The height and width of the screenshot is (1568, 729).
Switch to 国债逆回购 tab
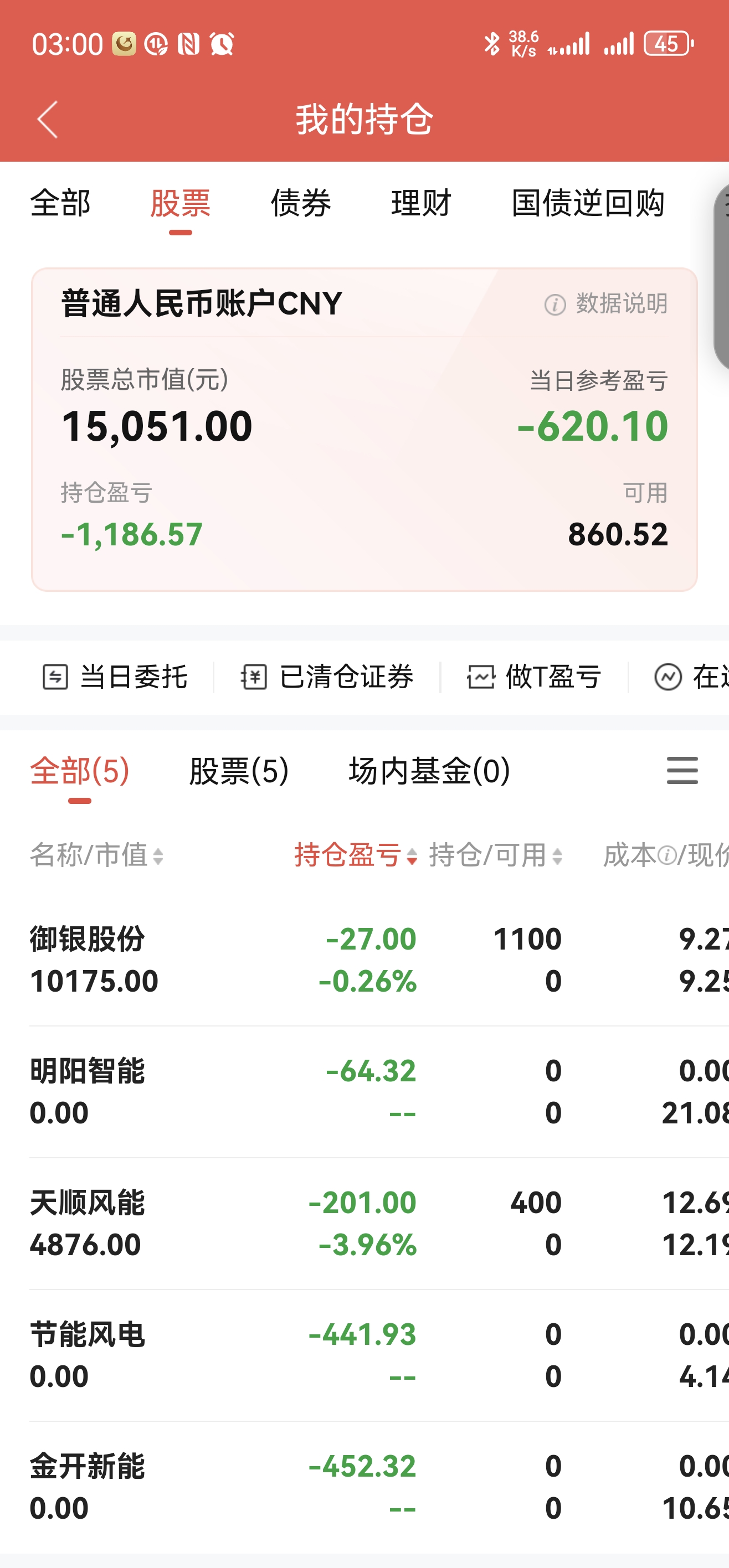588,203
